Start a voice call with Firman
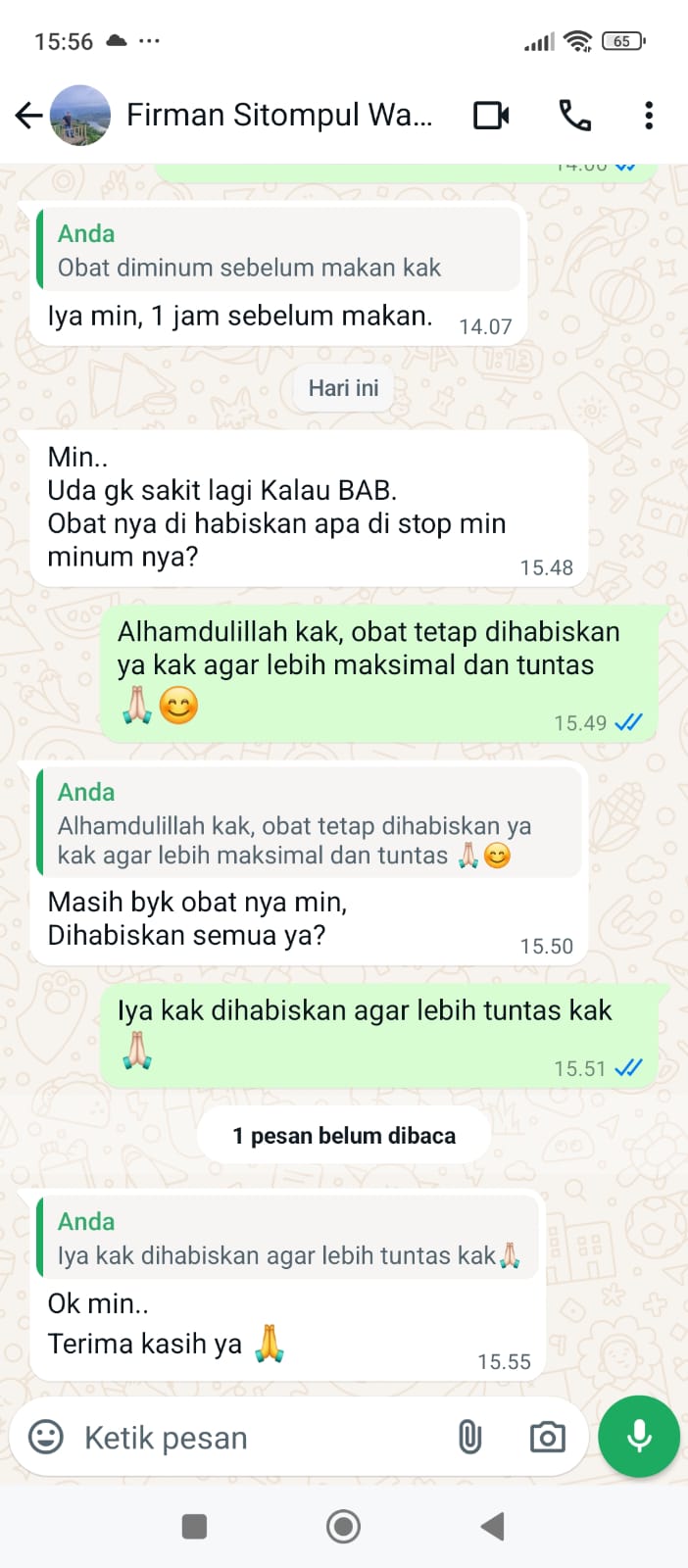 pyautogui.click(x=574, y=116)
